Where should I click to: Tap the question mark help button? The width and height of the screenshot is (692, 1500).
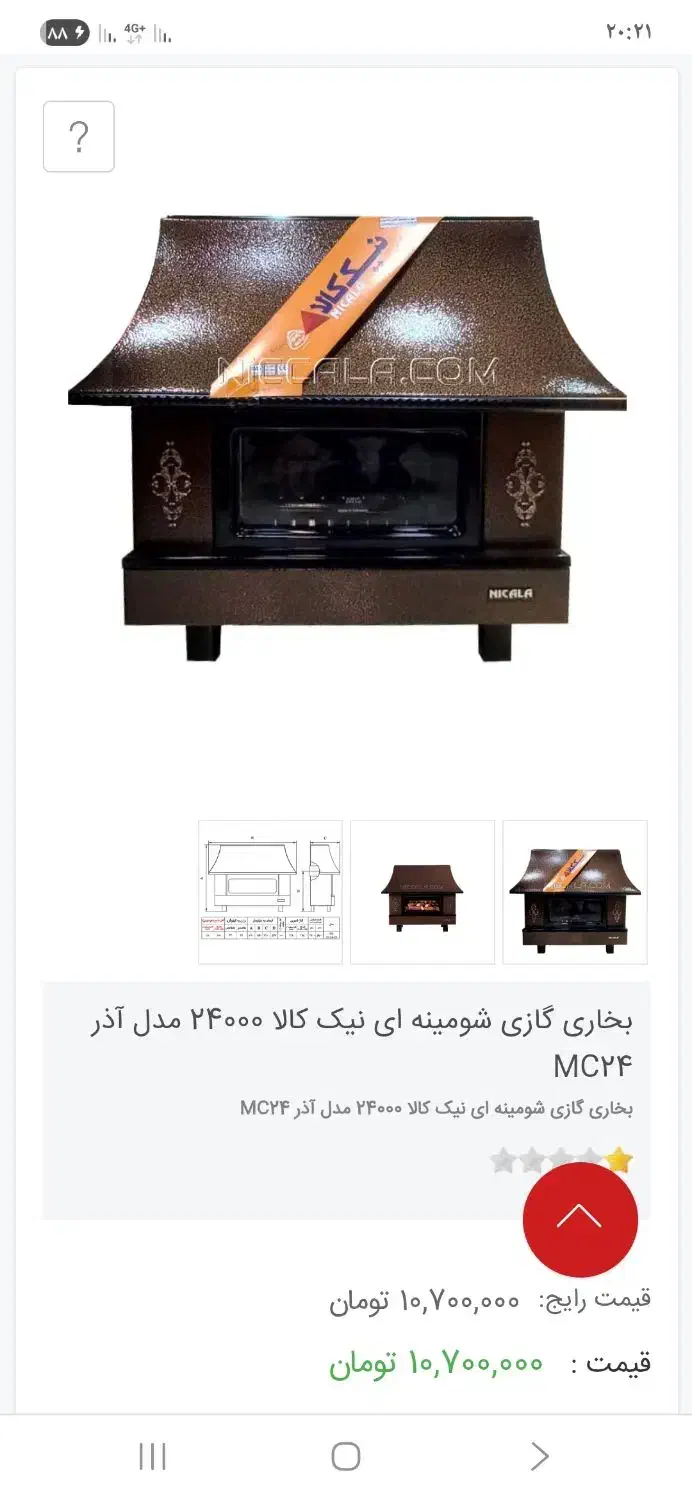pos(79,137)
